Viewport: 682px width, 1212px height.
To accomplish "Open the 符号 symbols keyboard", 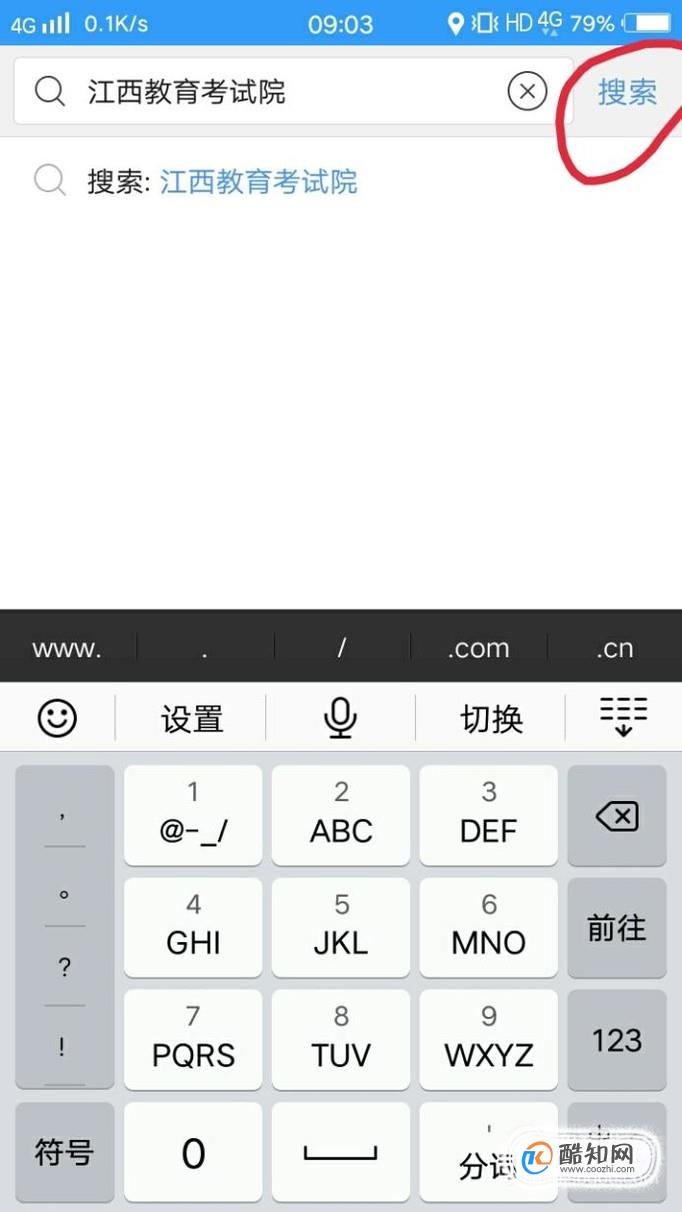I will point(64,1152).
